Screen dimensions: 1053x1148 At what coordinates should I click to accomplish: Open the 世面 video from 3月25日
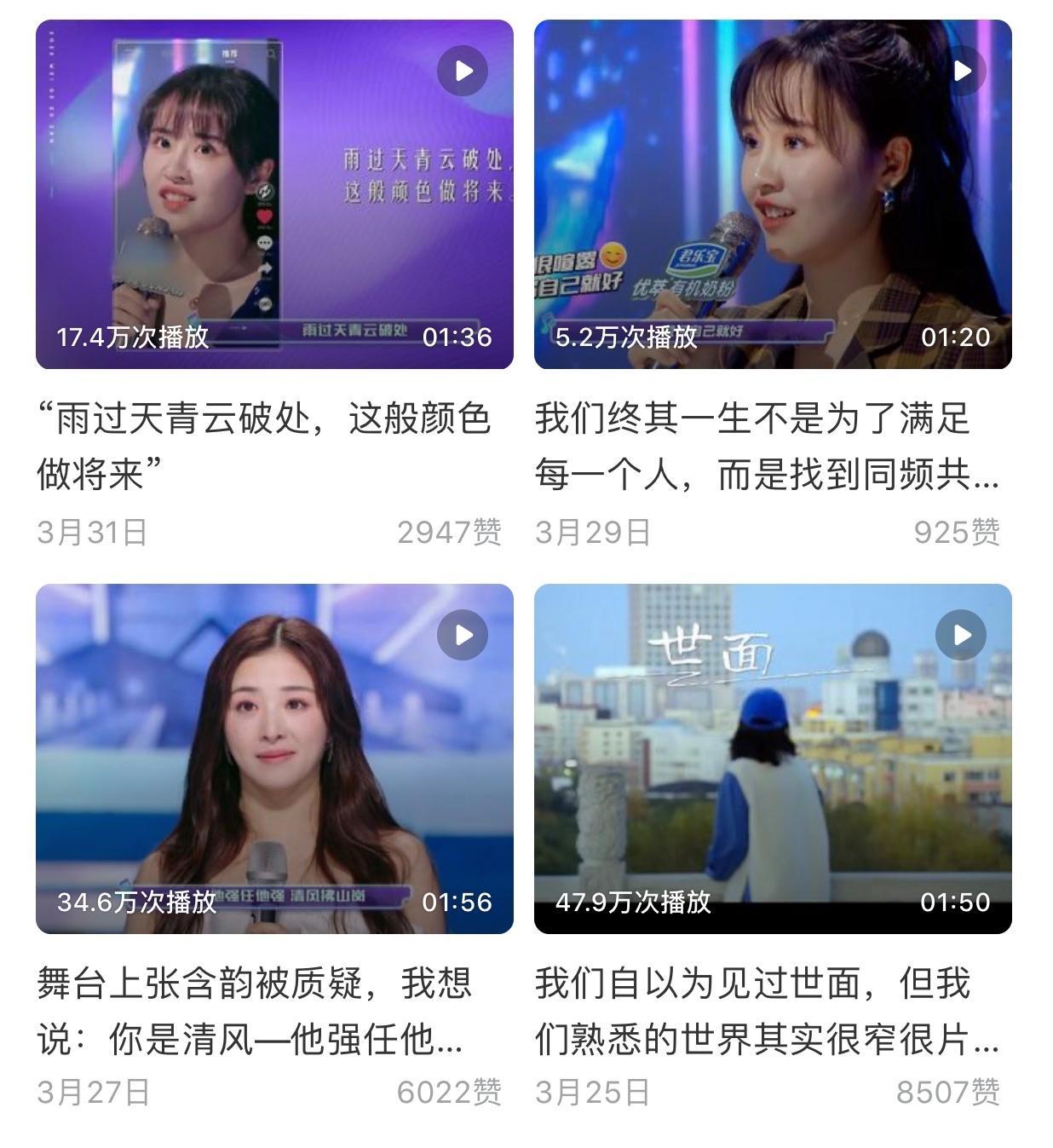click(772, 759)
